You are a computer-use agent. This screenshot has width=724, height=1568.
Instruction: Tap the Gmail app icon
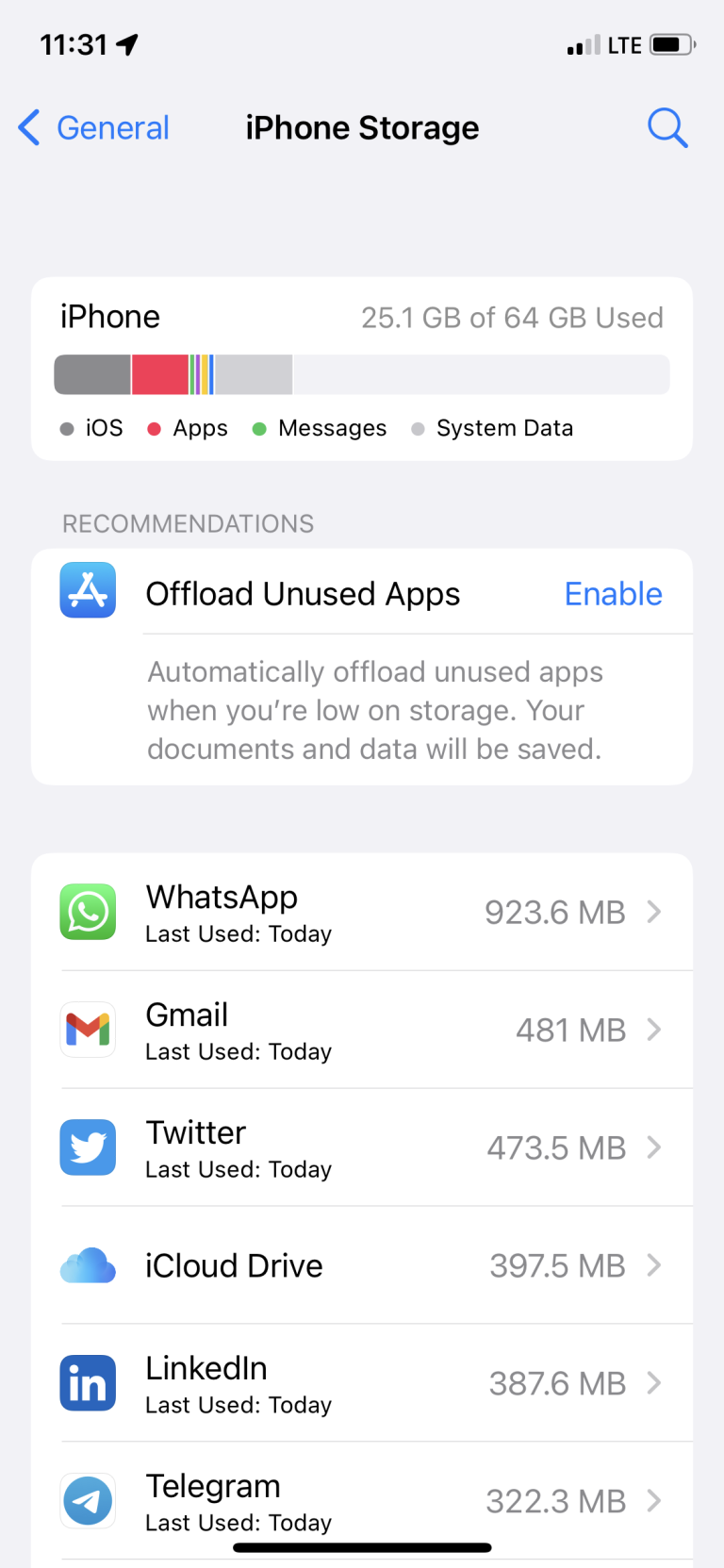point(87,1029)
